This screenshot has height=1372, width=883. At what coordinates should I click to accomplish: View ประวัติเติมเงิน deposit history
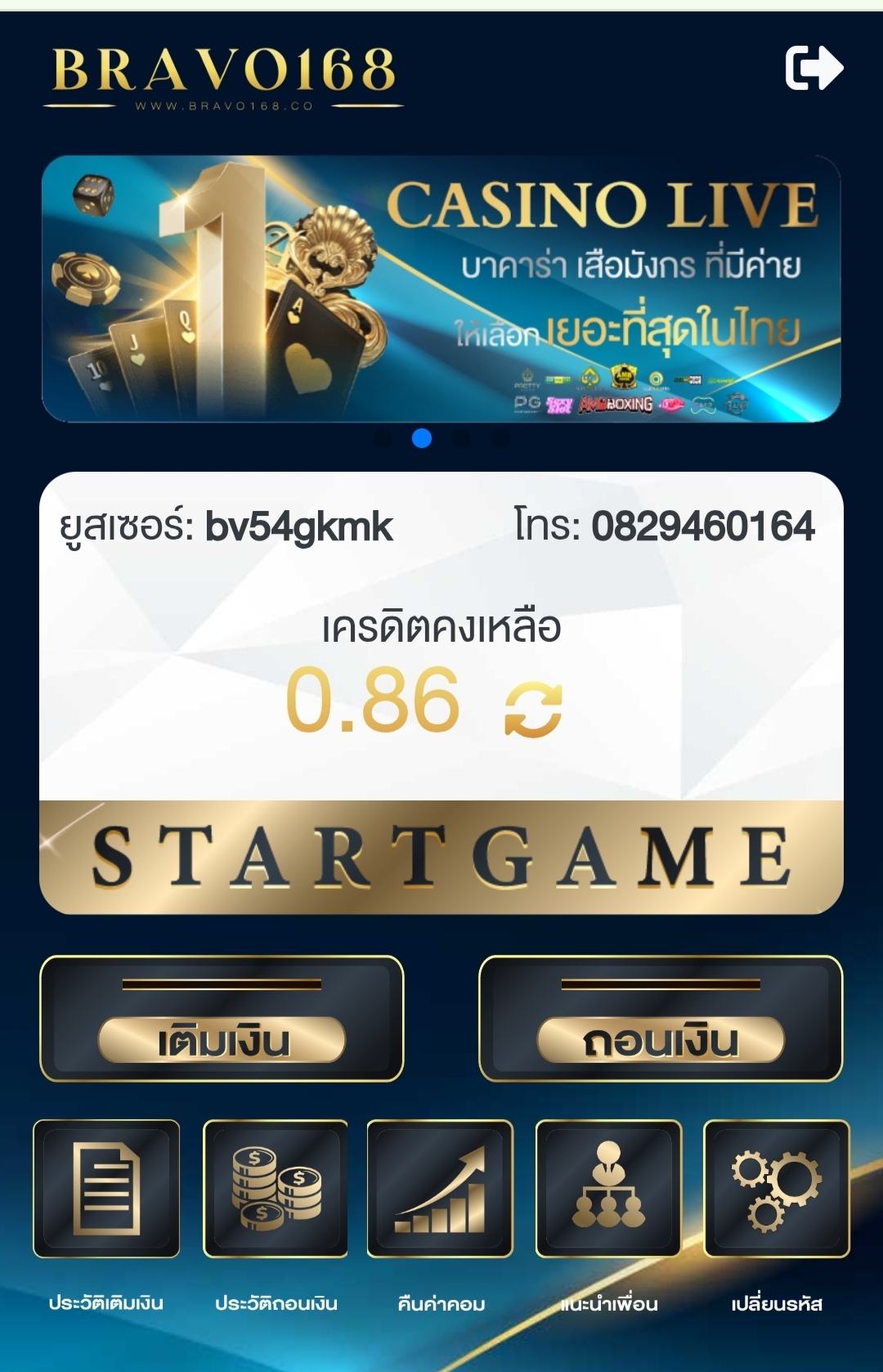point(106,1188)
